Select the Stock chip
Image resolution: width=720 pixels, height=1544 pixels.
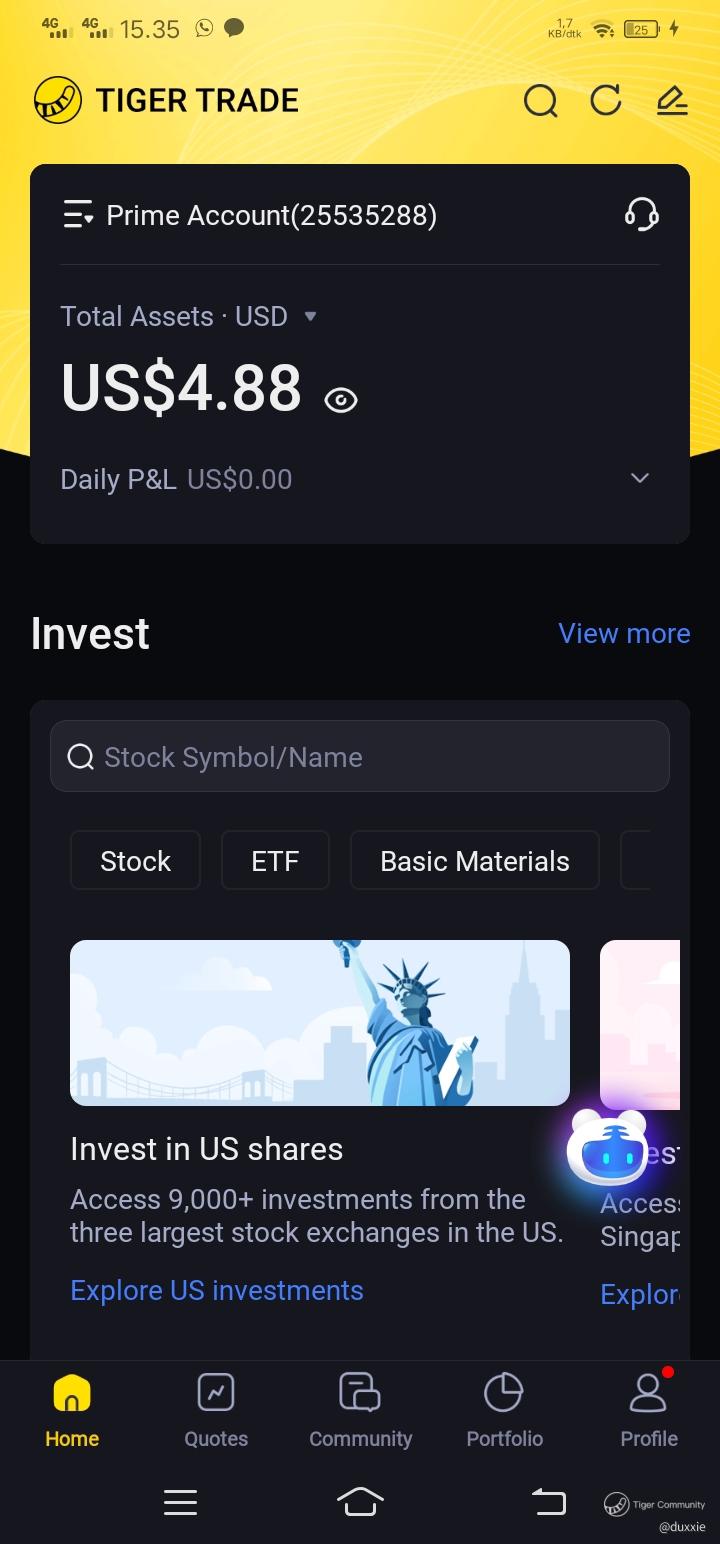[135, 861]
